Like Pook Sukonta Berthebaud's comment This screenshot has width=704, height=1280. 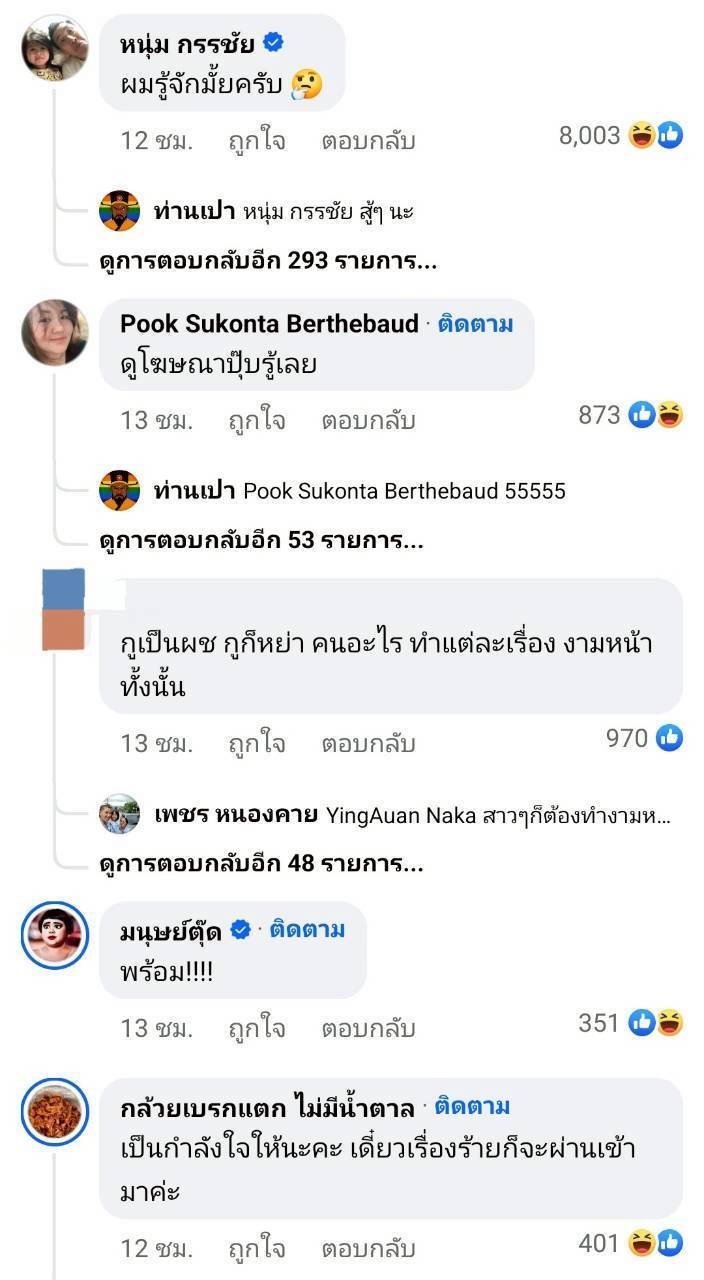[x=257, y=419]
